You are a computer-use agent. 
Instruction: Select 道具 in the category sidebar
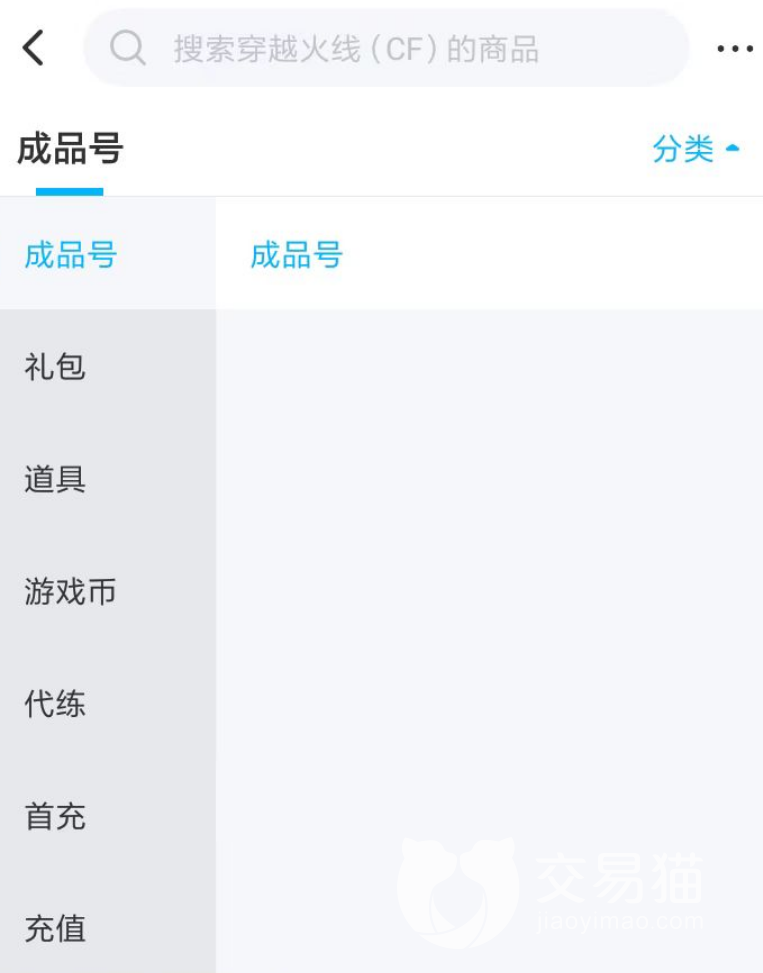pyautogui.click(x=55, y=479)
